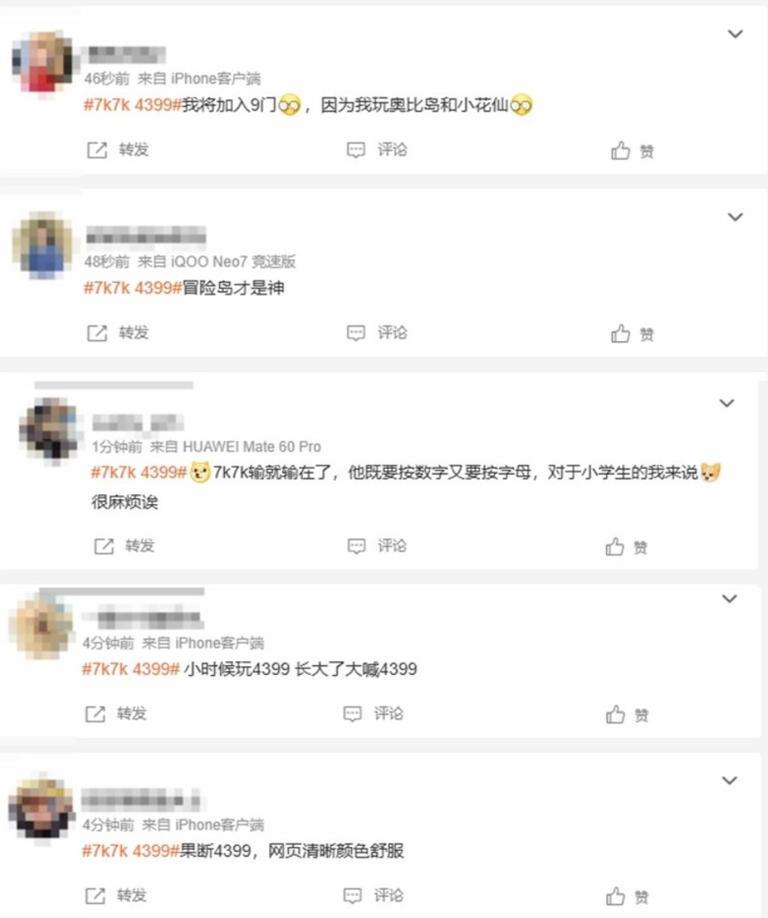This screenshot has height=918, width=768.
Task: Like the 小时候玩4399 长大了大喊4399 post
Action: coord(617,715)
